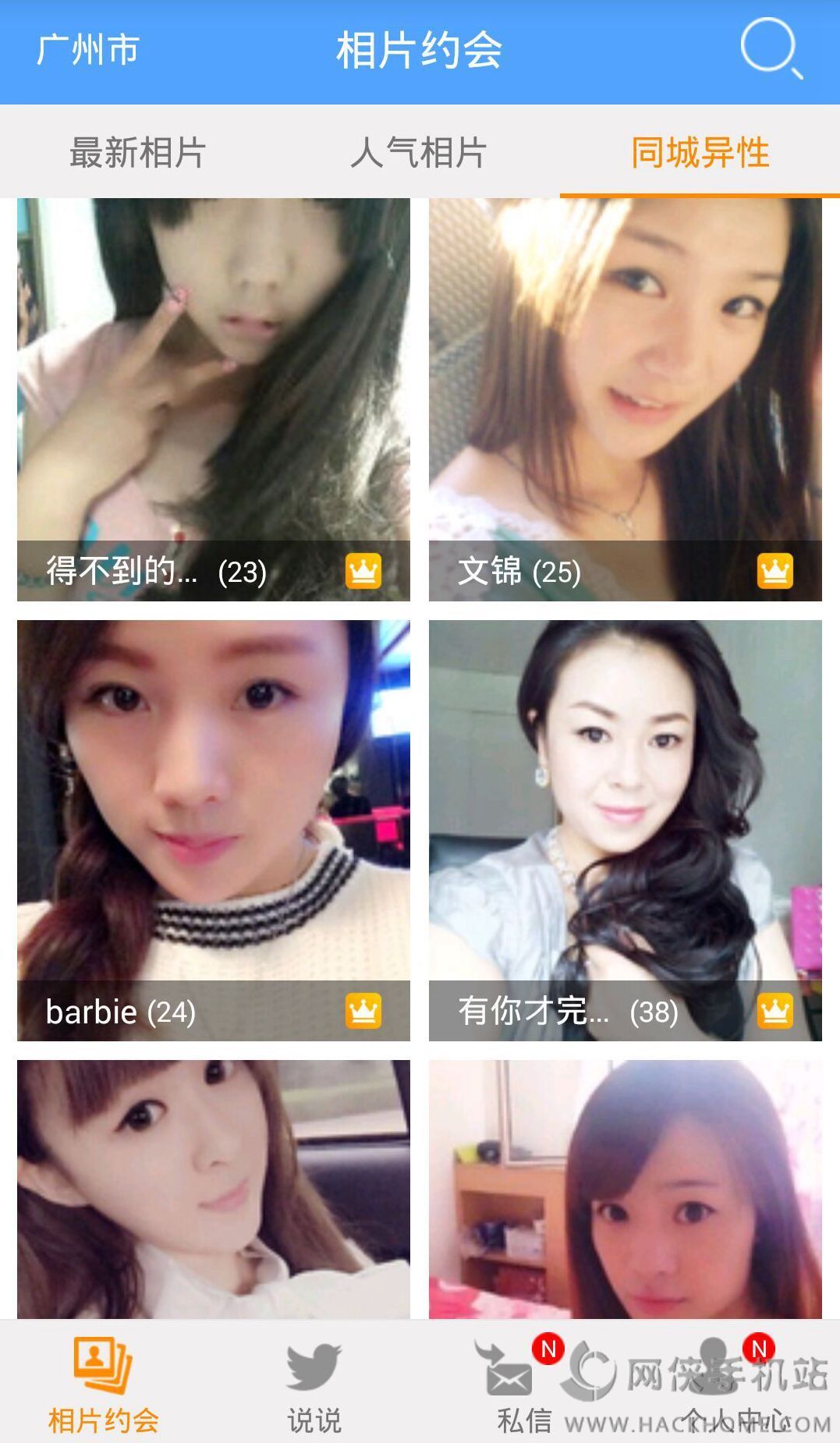Screen dimensions: 840x1443
Task: Open the search magnifier icon
Action: point(771,50)
